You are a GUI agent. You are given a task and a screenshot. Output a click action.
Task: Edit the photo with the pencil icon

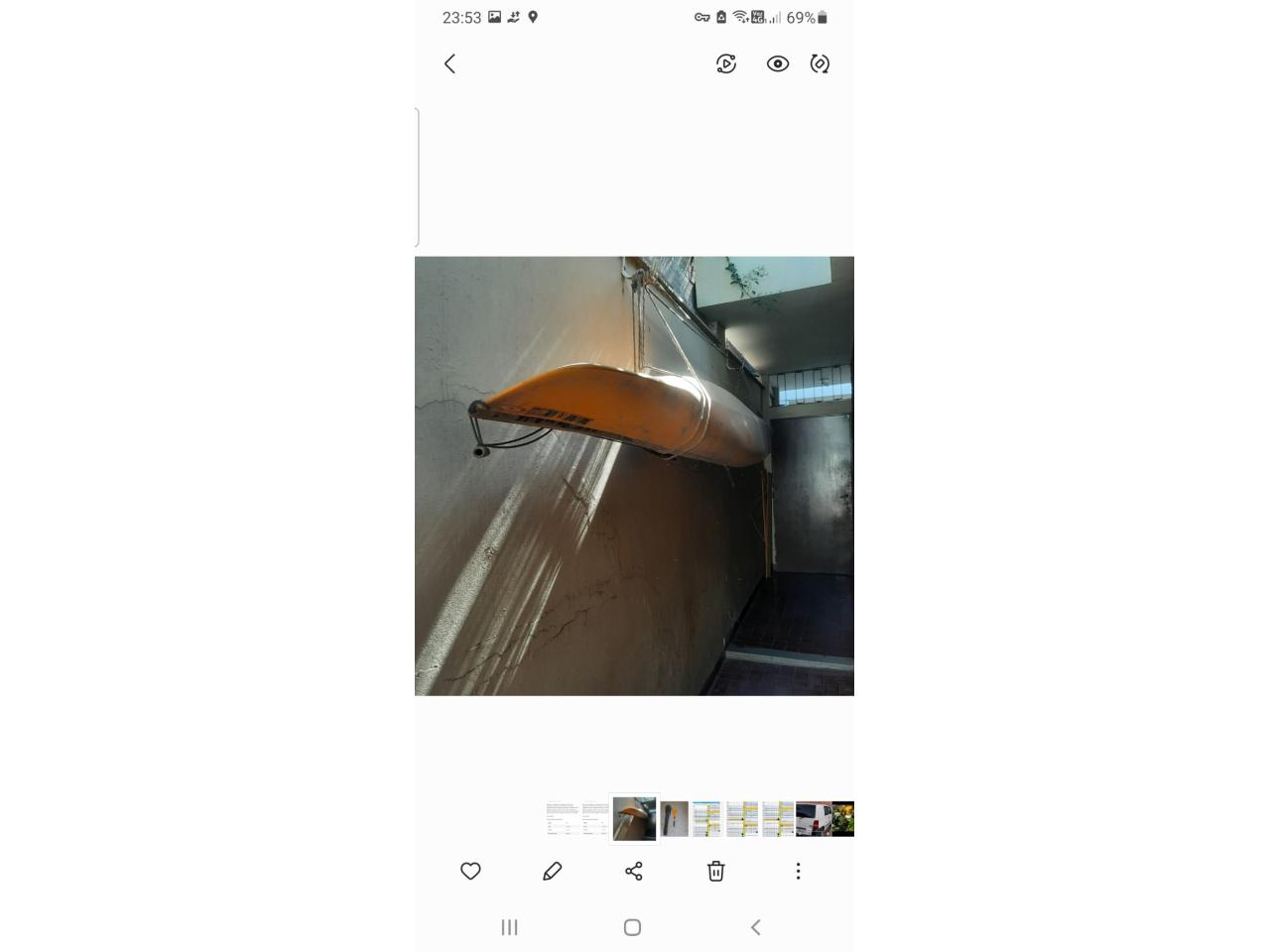point(553,871)
